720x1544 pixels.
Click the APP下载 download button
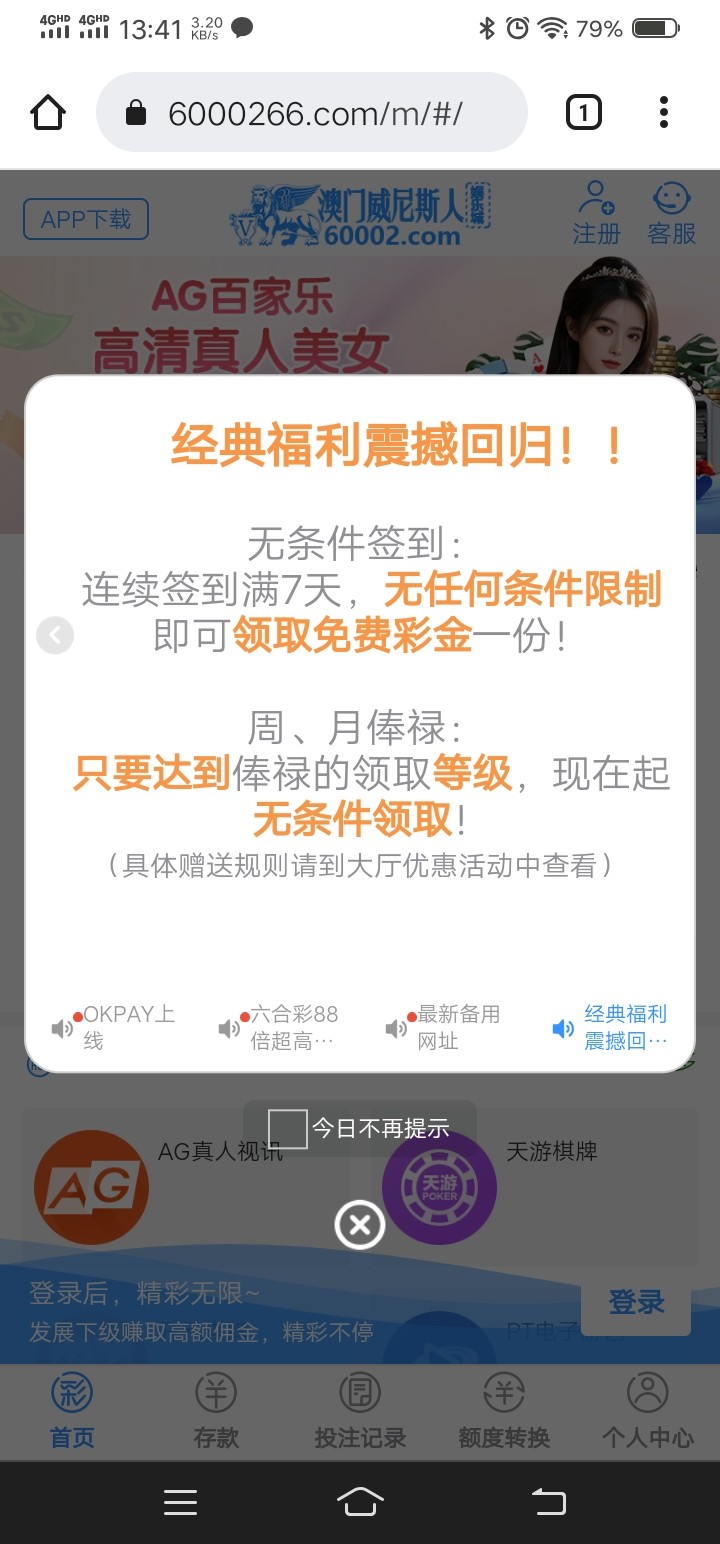[x=85, y=219]
